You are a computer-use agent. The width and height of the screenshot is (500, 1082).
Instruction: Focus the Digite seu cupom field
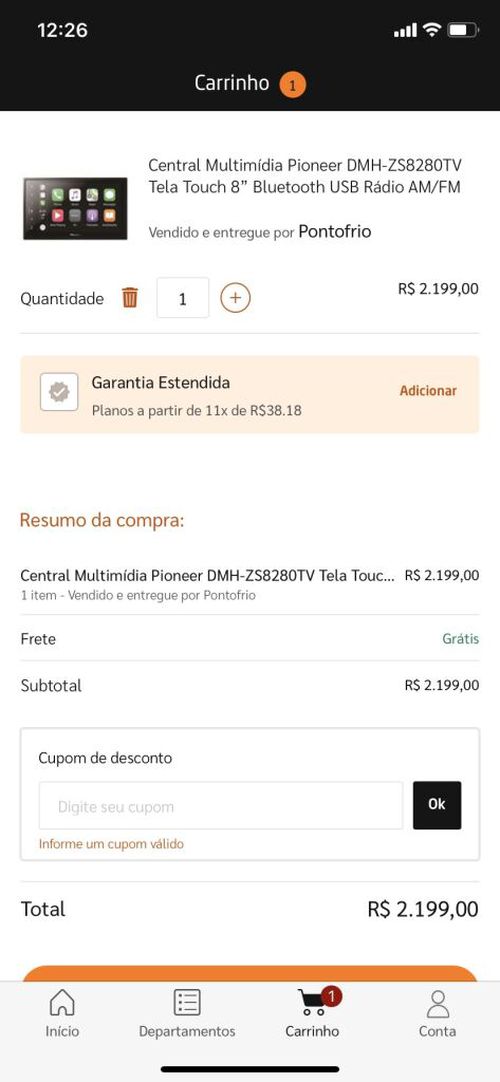point(221,806)
